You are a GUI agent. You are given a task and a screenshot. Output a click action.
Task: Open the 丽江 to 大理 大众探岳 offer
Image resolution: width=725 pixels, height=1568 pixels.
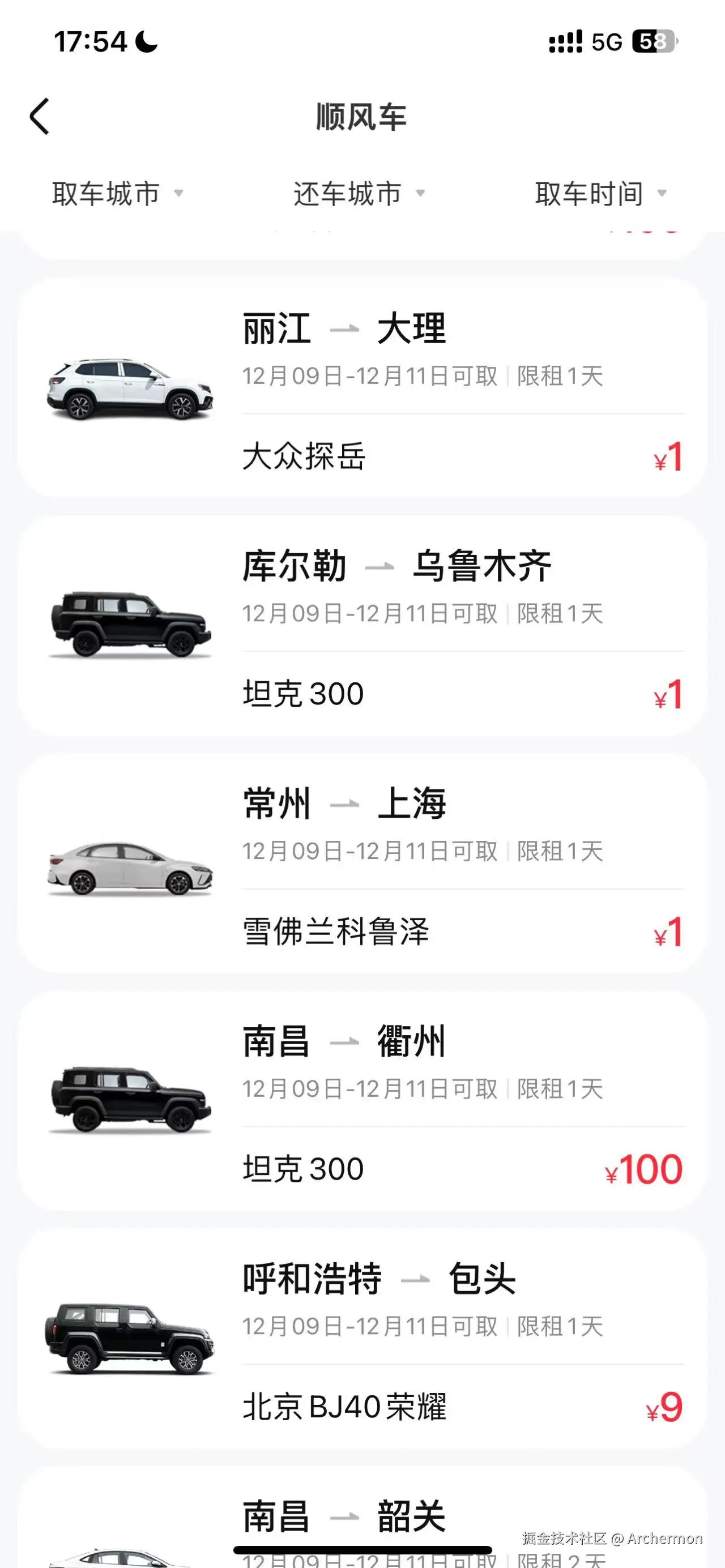click(362, 388)
